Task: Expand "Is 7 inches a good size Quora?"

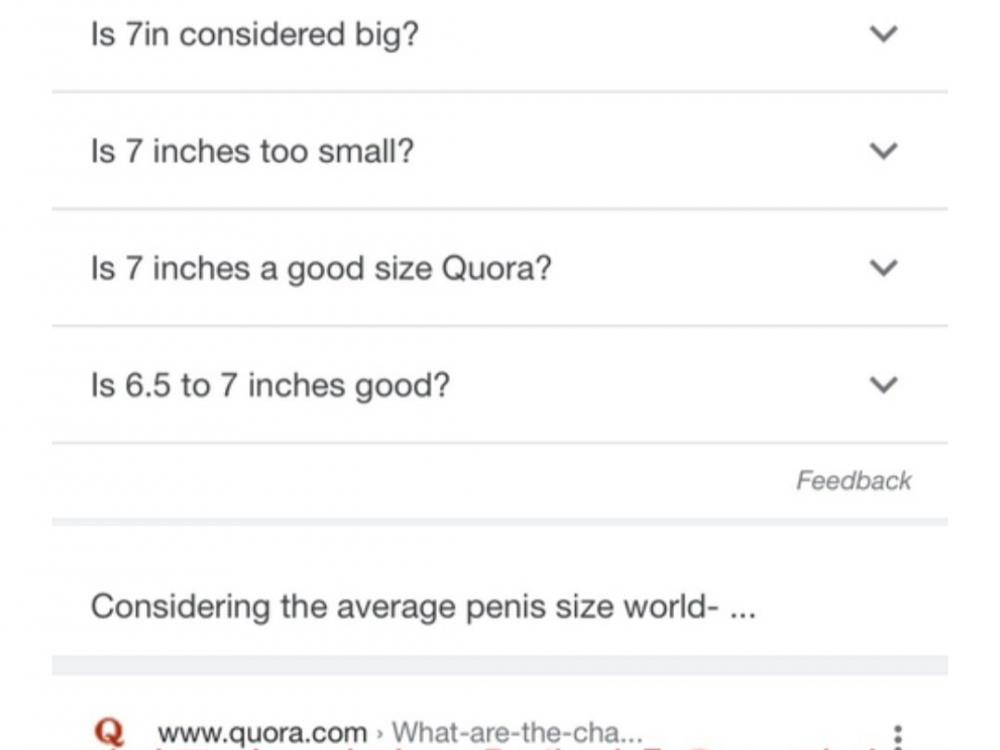Action: [x=882, y=268]
